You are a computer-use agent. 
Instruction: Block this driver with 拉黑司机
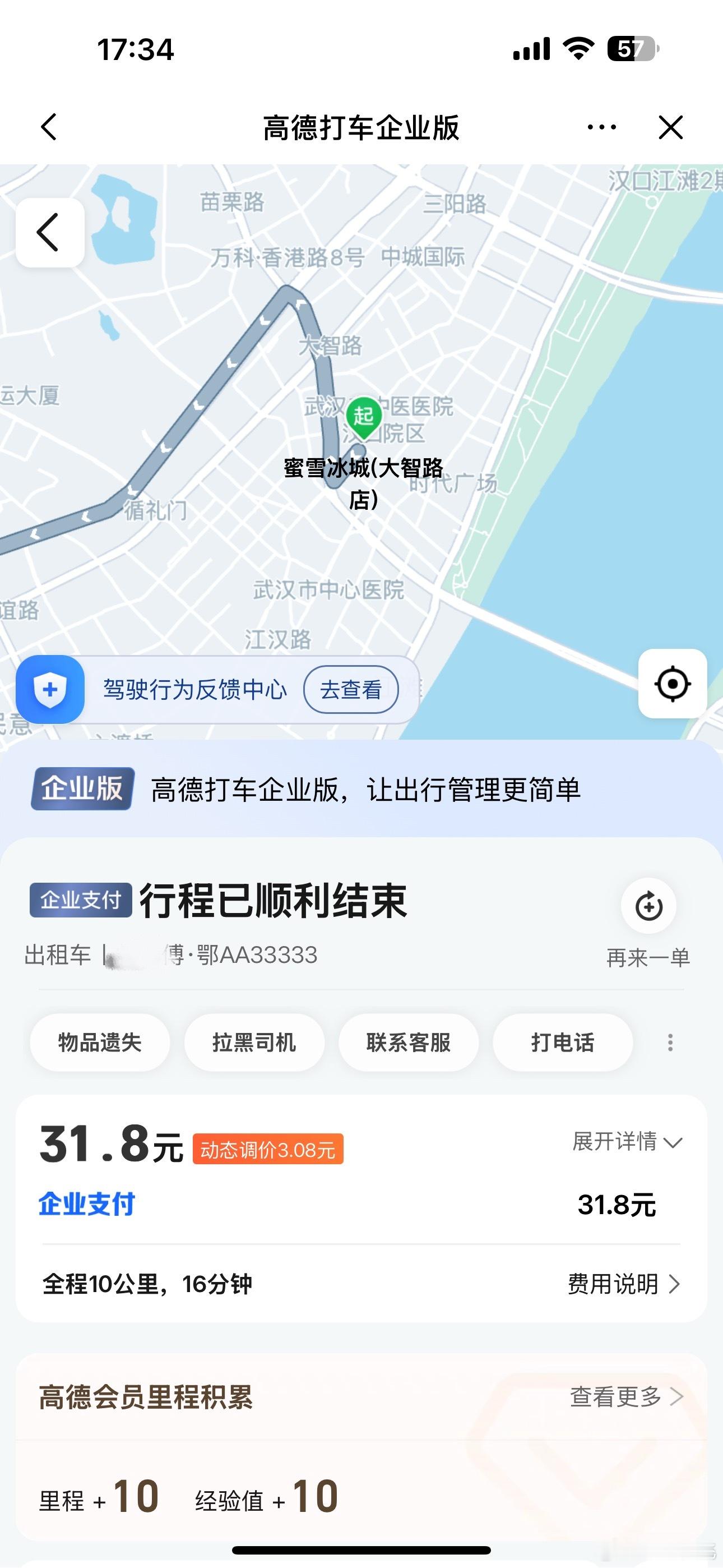[x=254, y=1043]
